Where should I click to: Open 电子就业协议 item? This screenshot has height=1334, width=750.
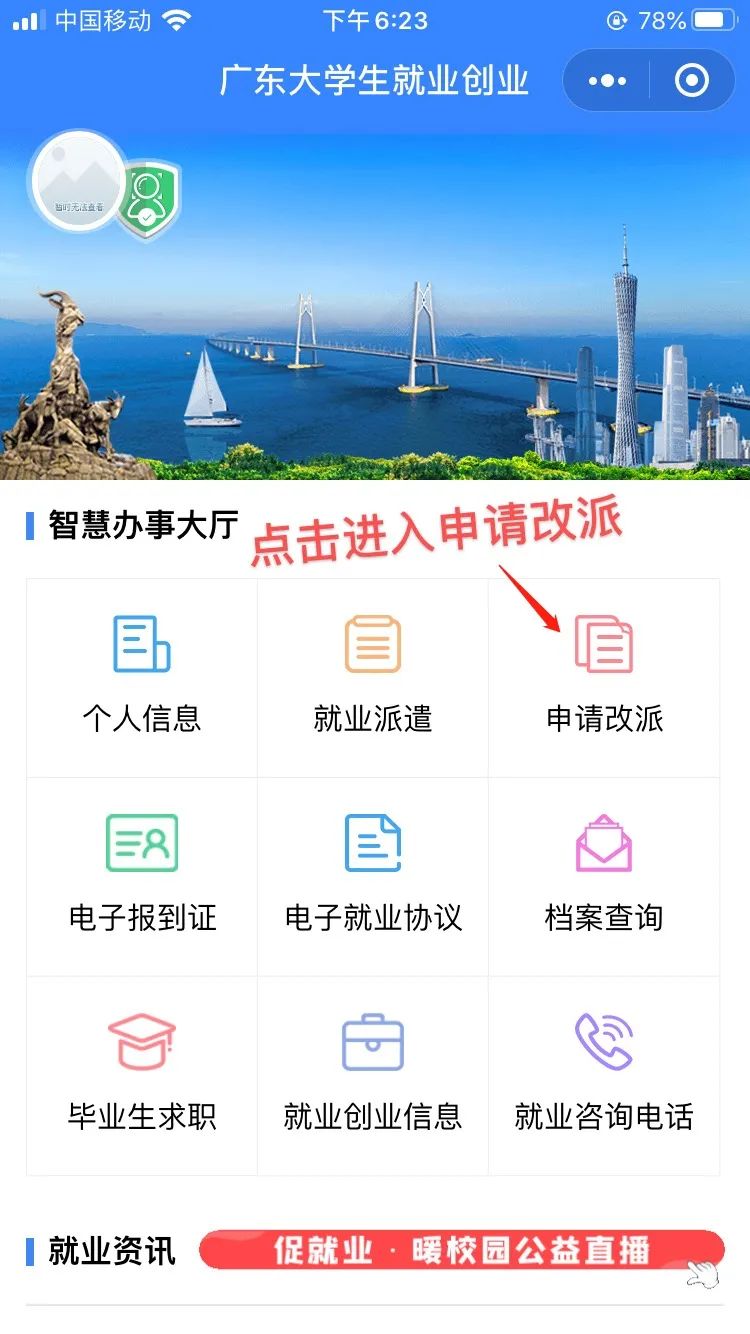(373, 875)
